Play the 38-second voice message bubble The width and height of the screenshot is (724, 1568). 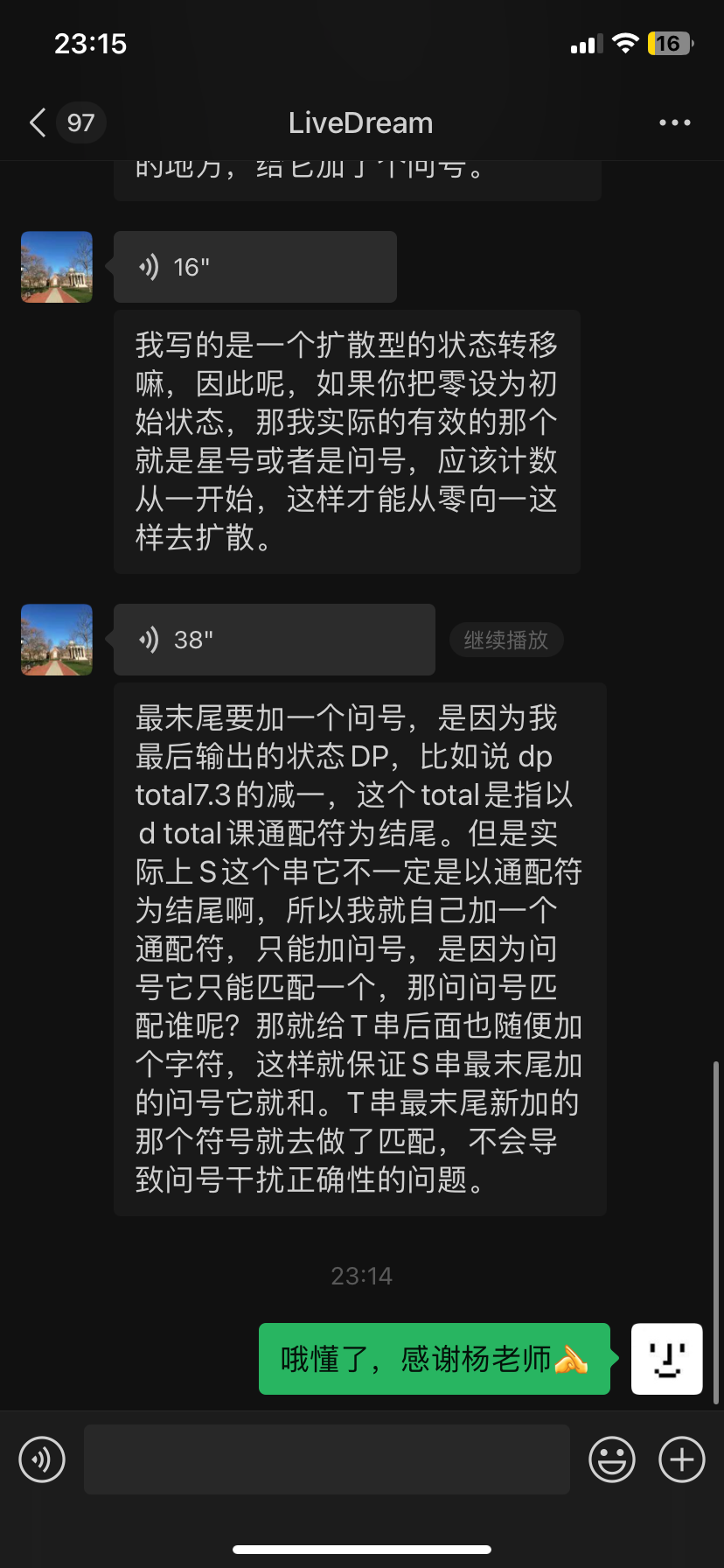[274, 640]
